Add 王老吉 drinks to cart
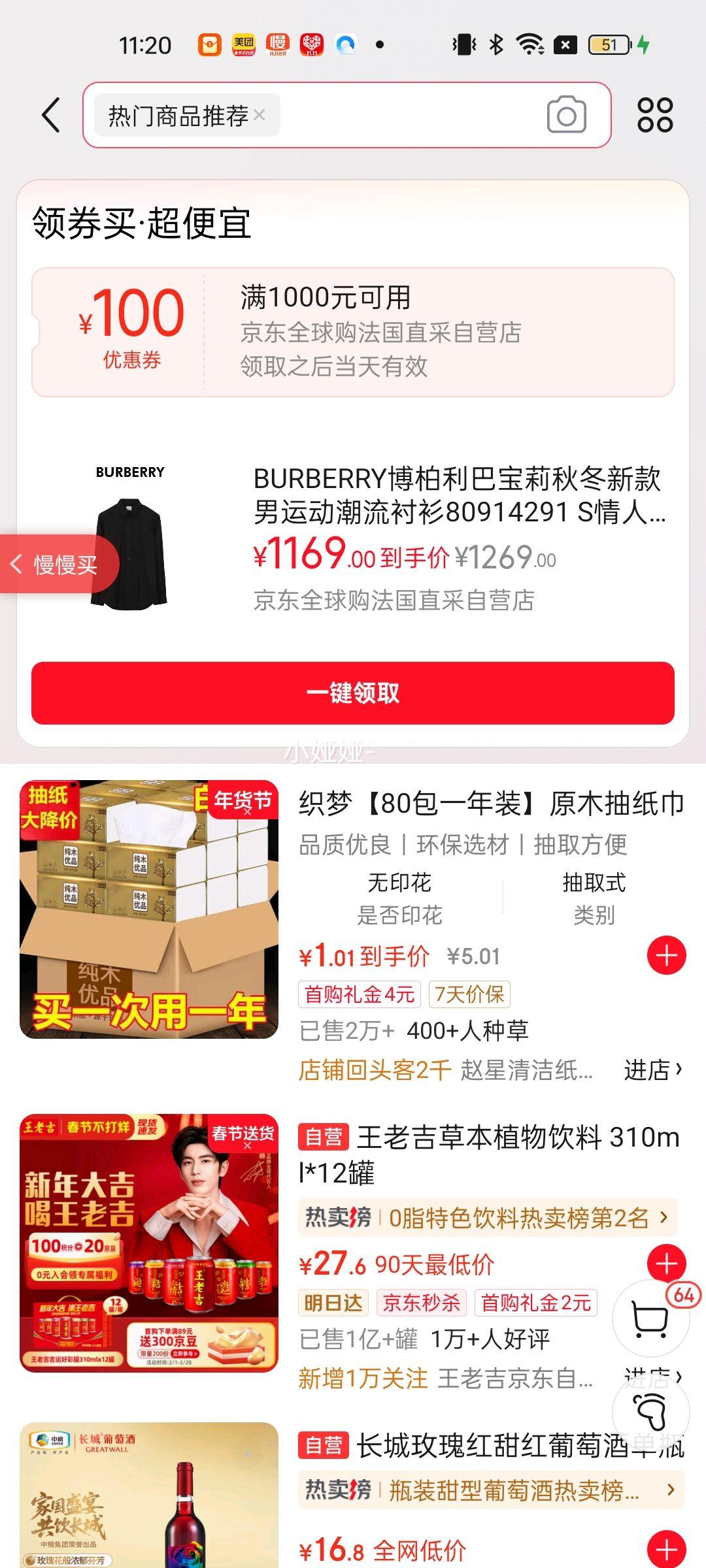 pos(666,1263)
